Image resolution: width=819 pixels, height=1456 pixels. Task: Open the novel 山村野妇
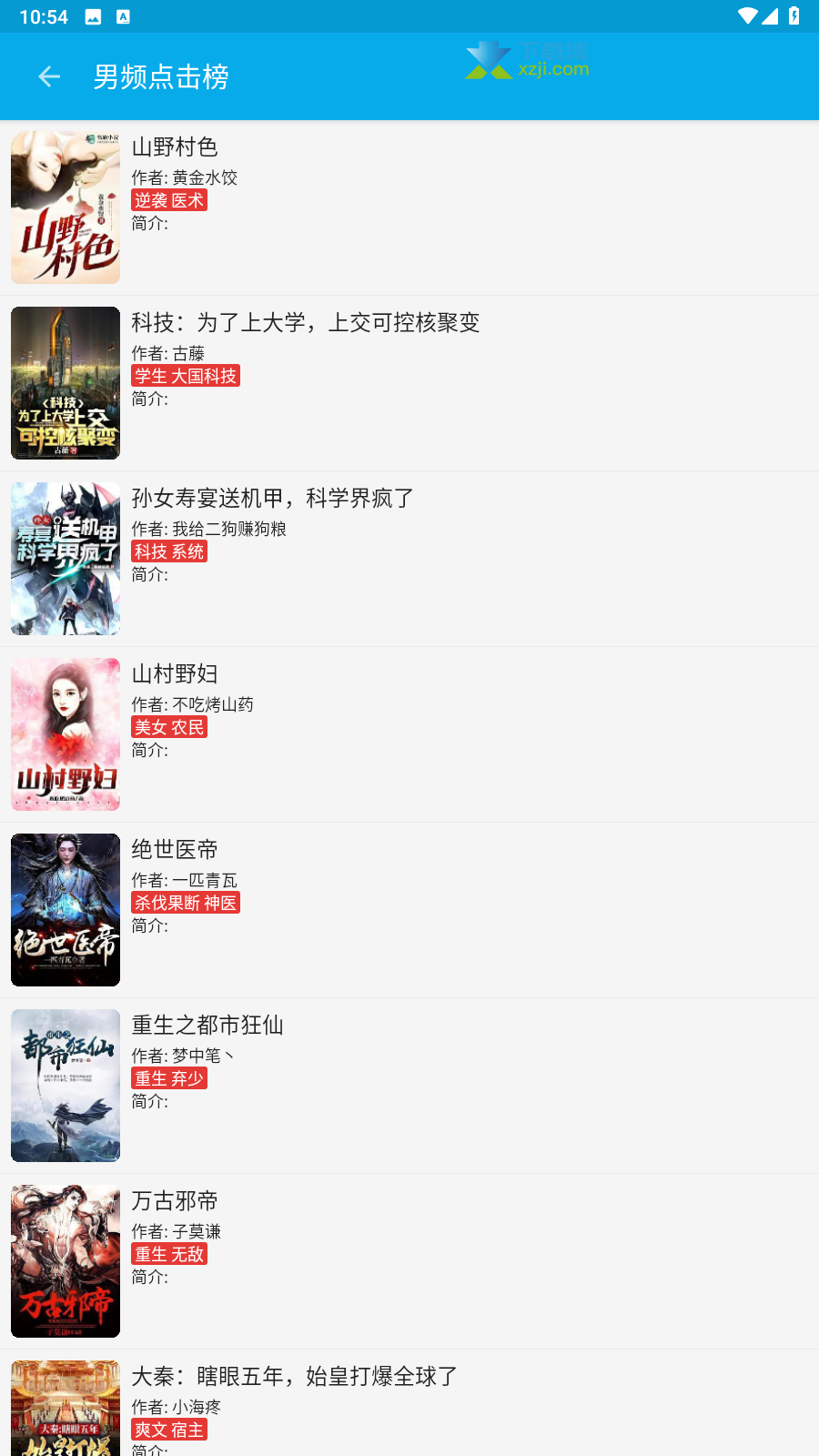coord(409,734)
